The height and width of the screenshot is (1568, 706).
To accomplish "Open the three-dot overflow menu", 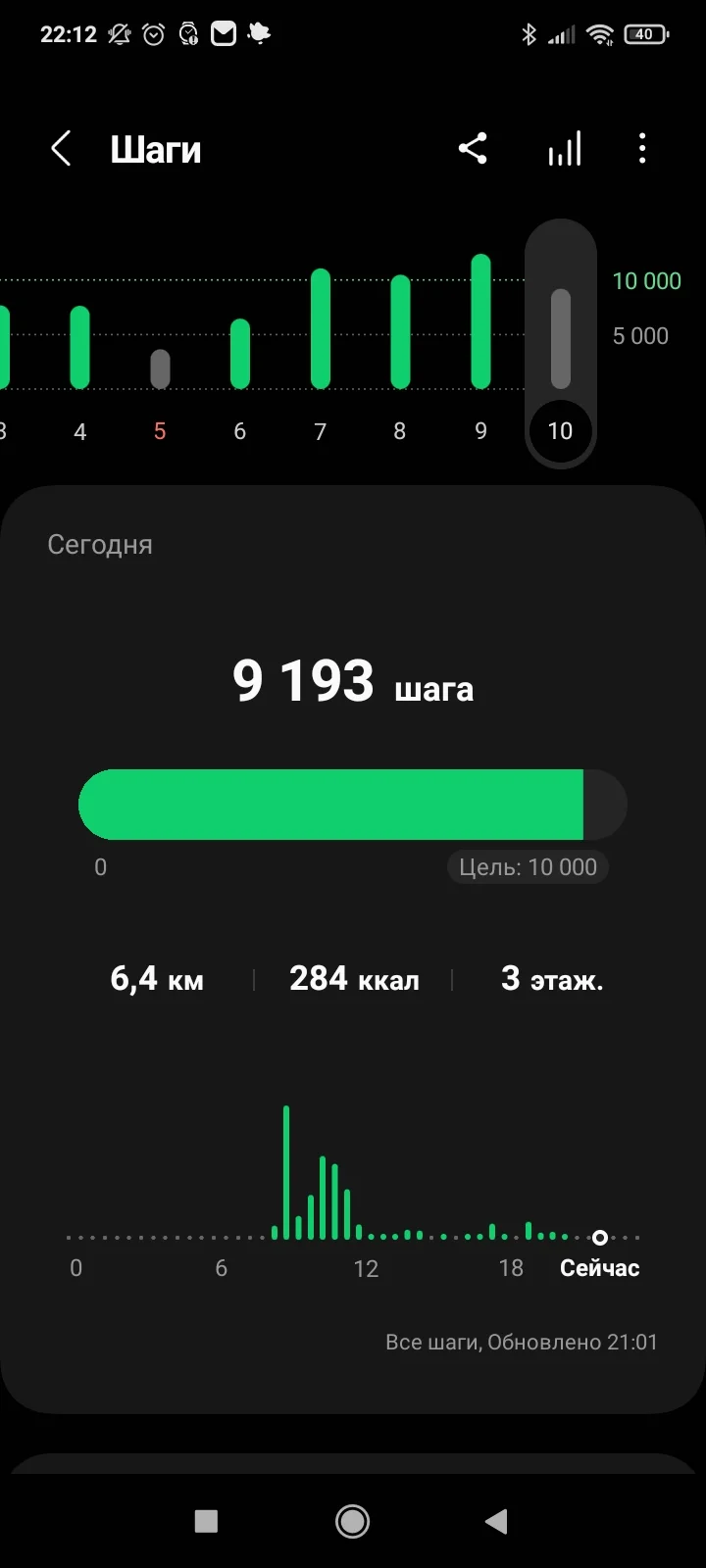I will coord(642,149).
